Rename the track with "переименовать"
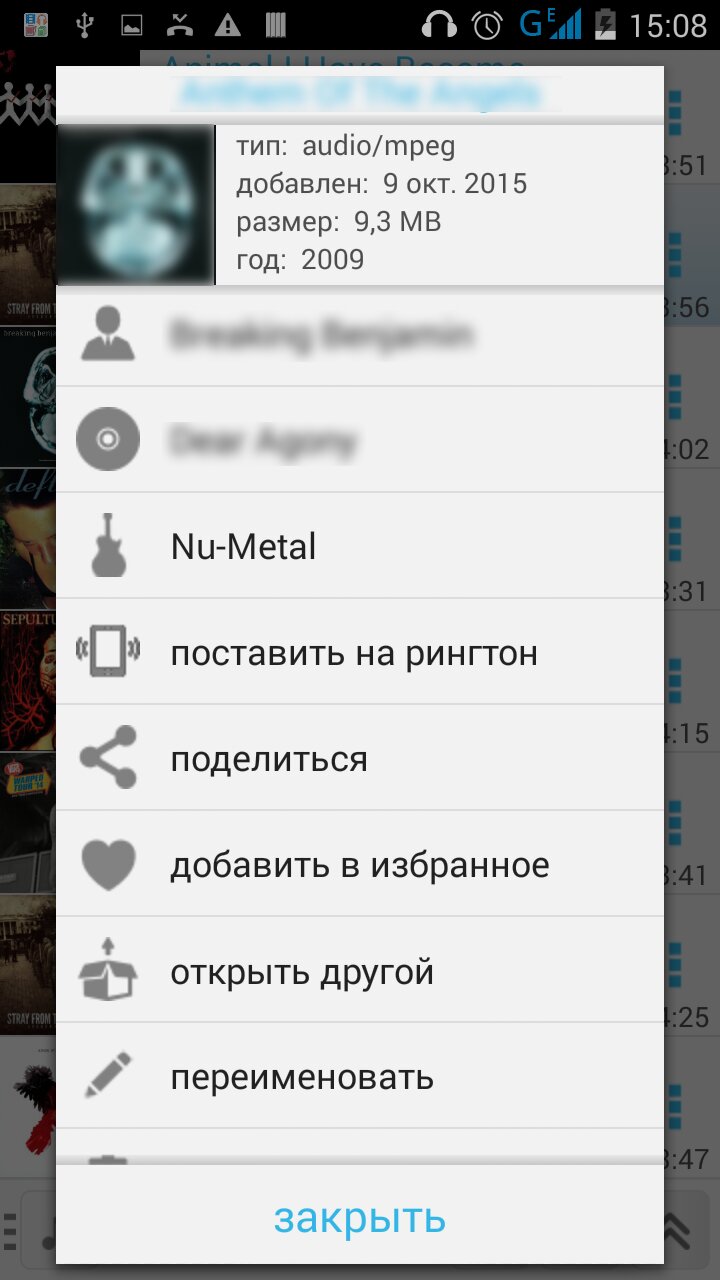The width and height of the screenshot is (720, 1280). [360, 1077]
